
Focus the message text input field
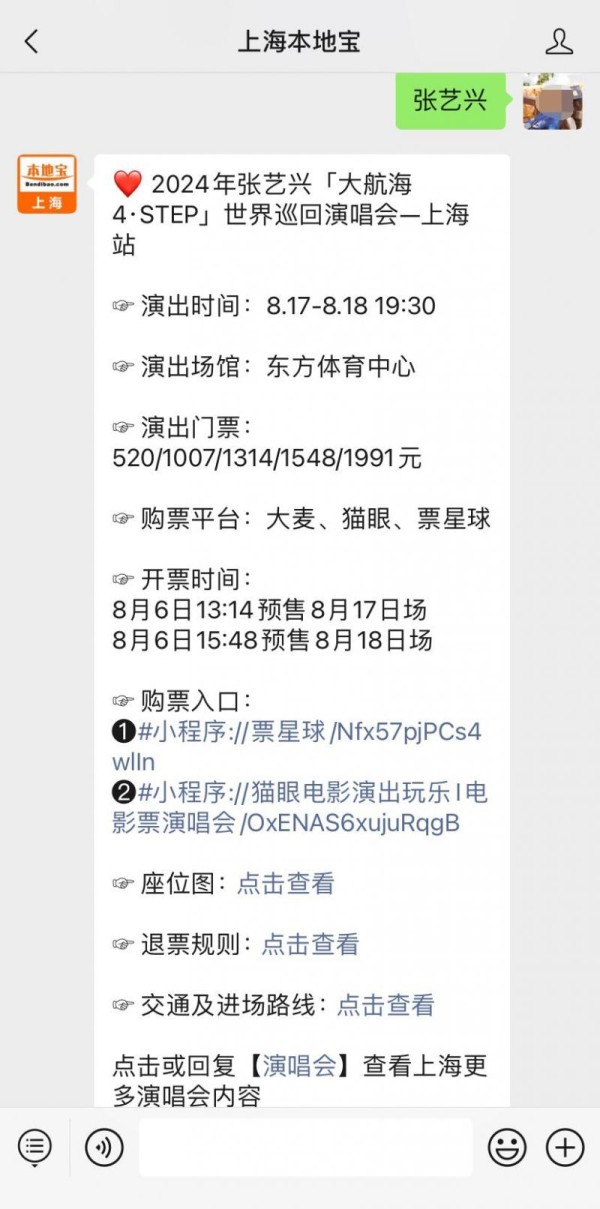coord(305,1147)
